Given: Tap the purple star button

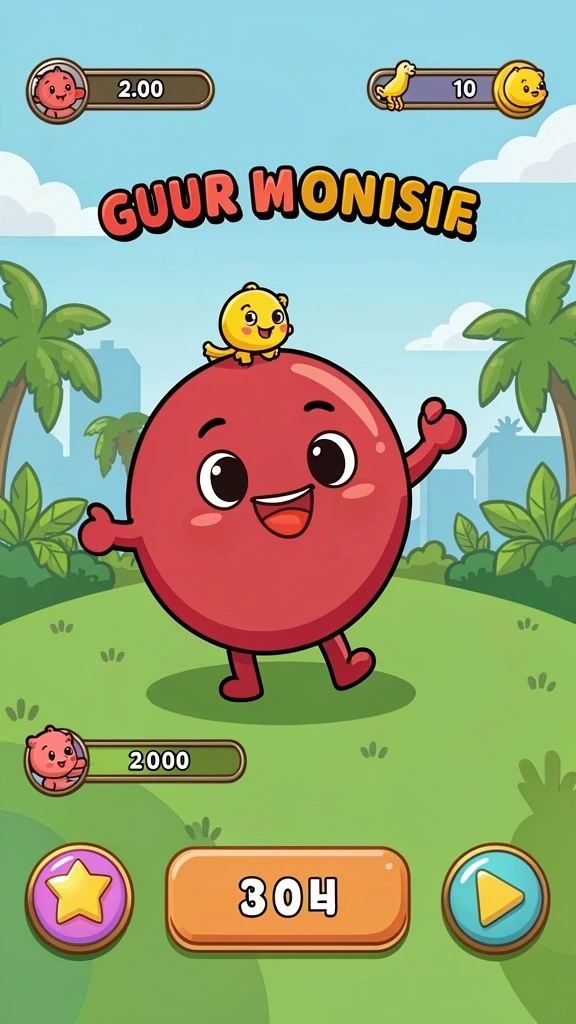Looking at the screenshot, I should point(80,899).
